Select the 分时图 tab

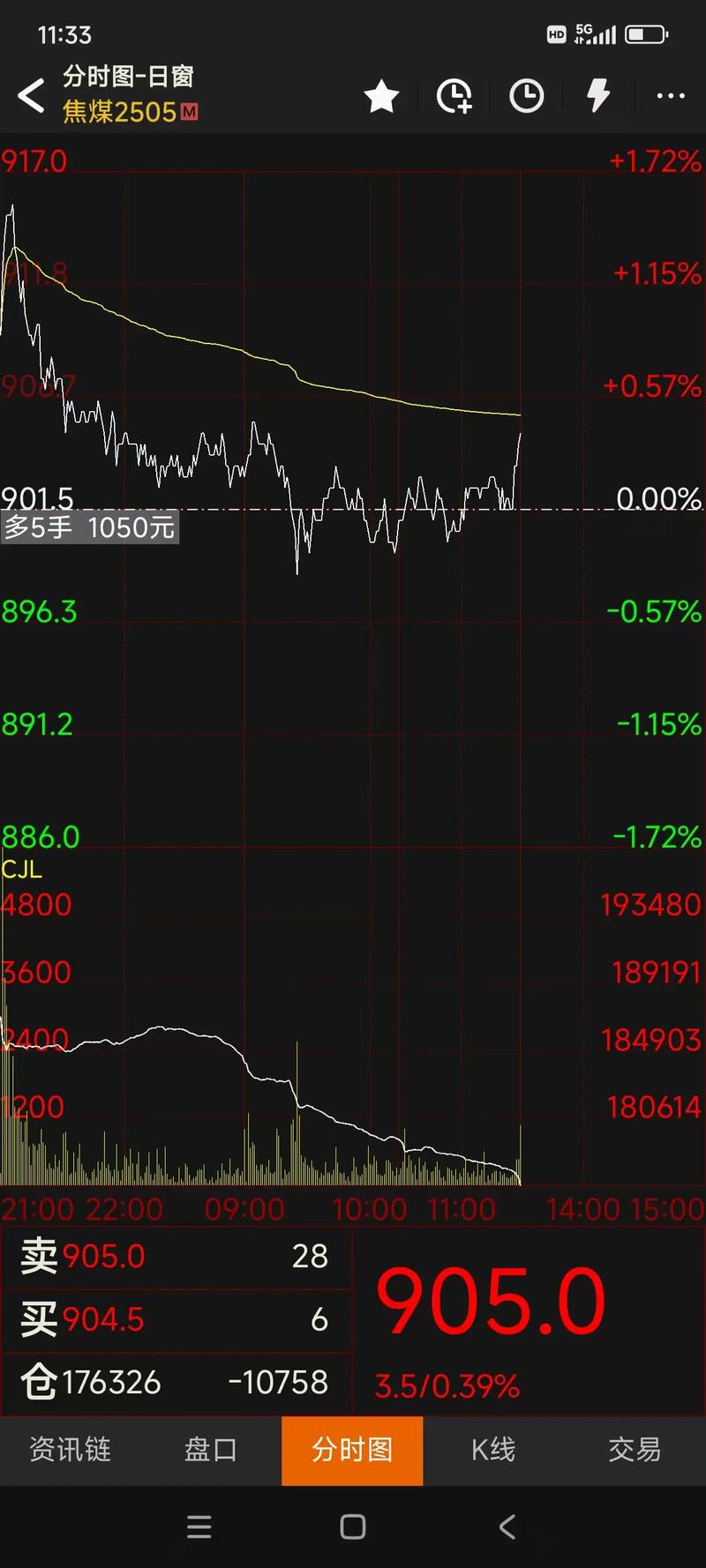point(352,1450)
